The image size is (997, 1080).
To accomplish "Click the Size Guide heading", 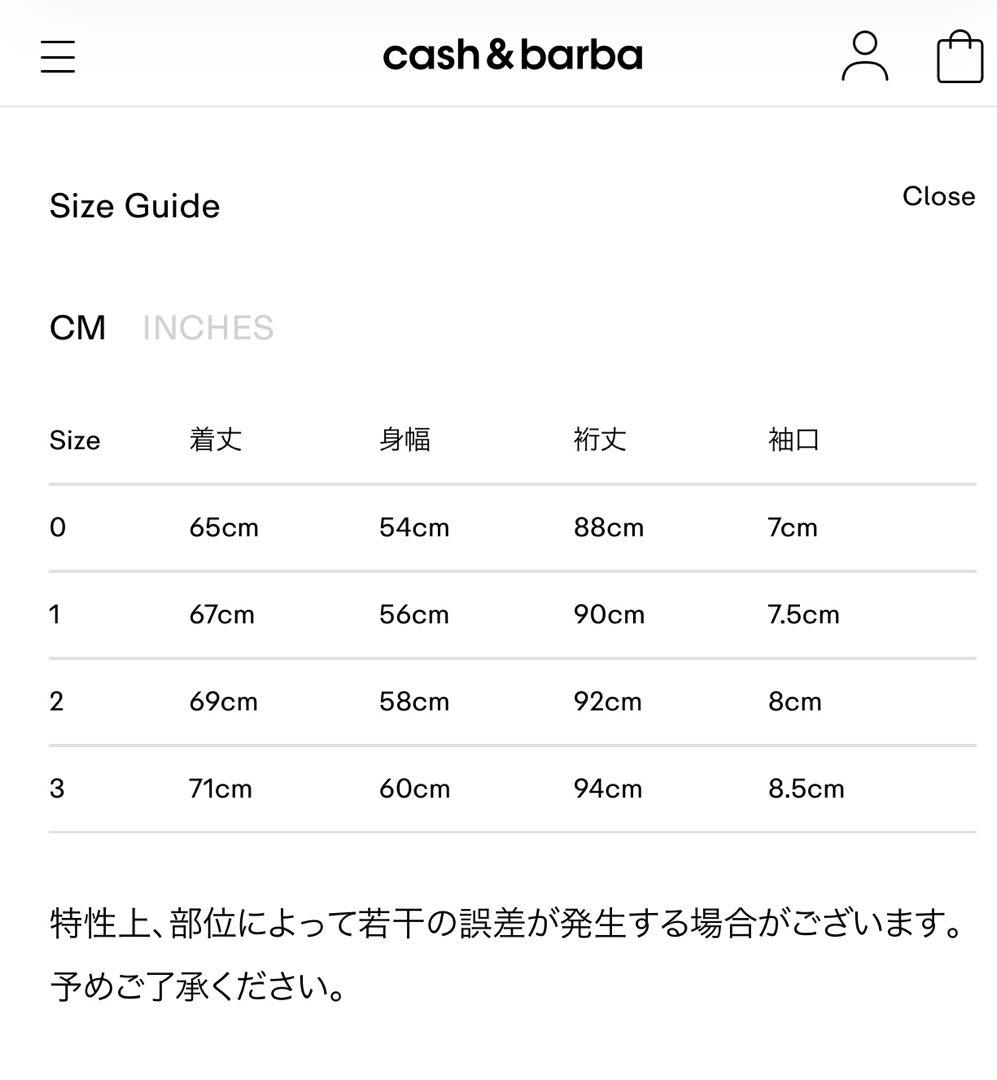I will click(135, 206).
